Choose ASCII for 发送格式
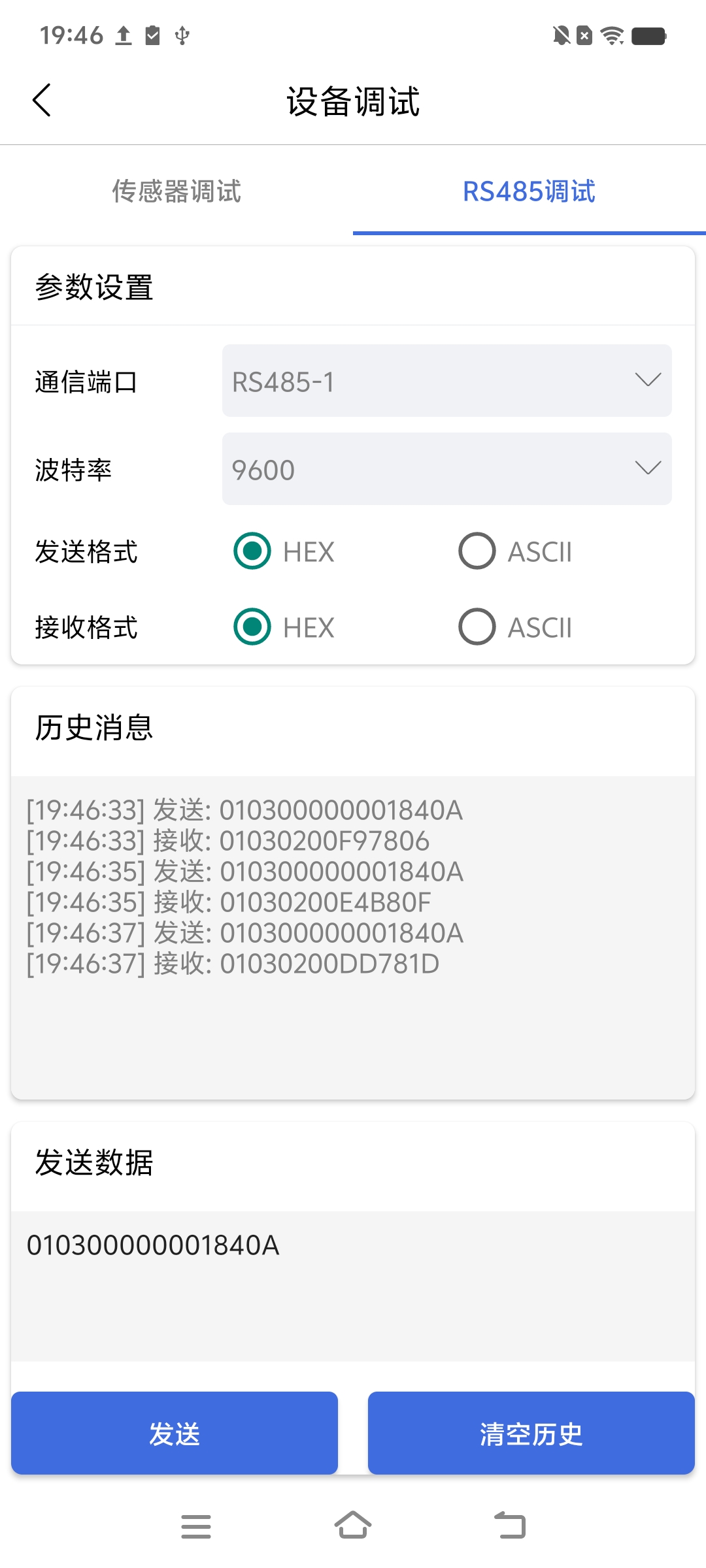The height and width of the screenshot is (1568, 706). tap(477, 551)
